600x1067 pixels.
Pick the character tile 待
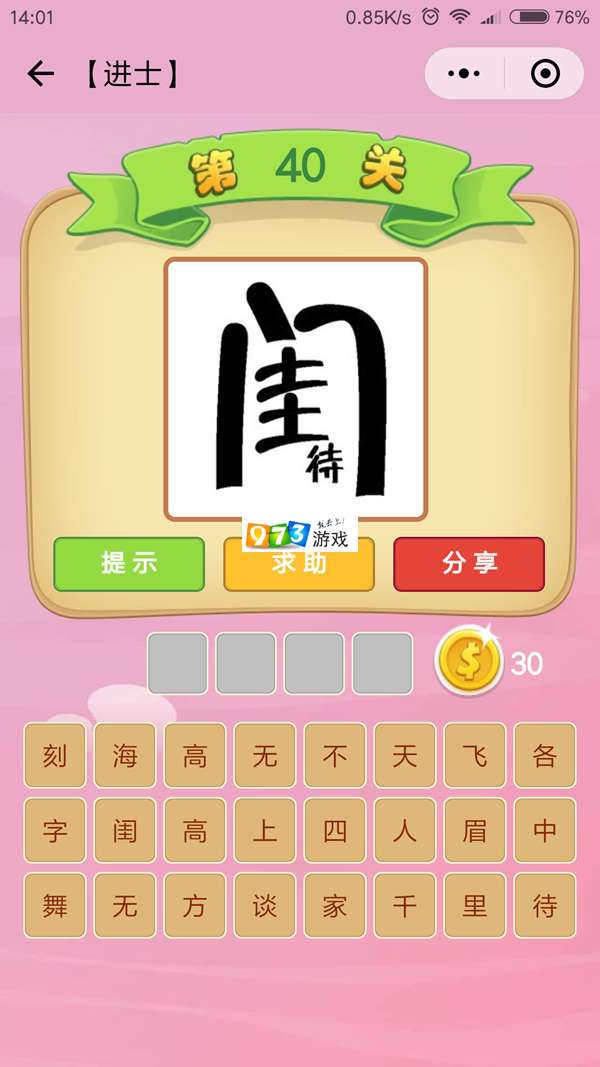point(545,905)
